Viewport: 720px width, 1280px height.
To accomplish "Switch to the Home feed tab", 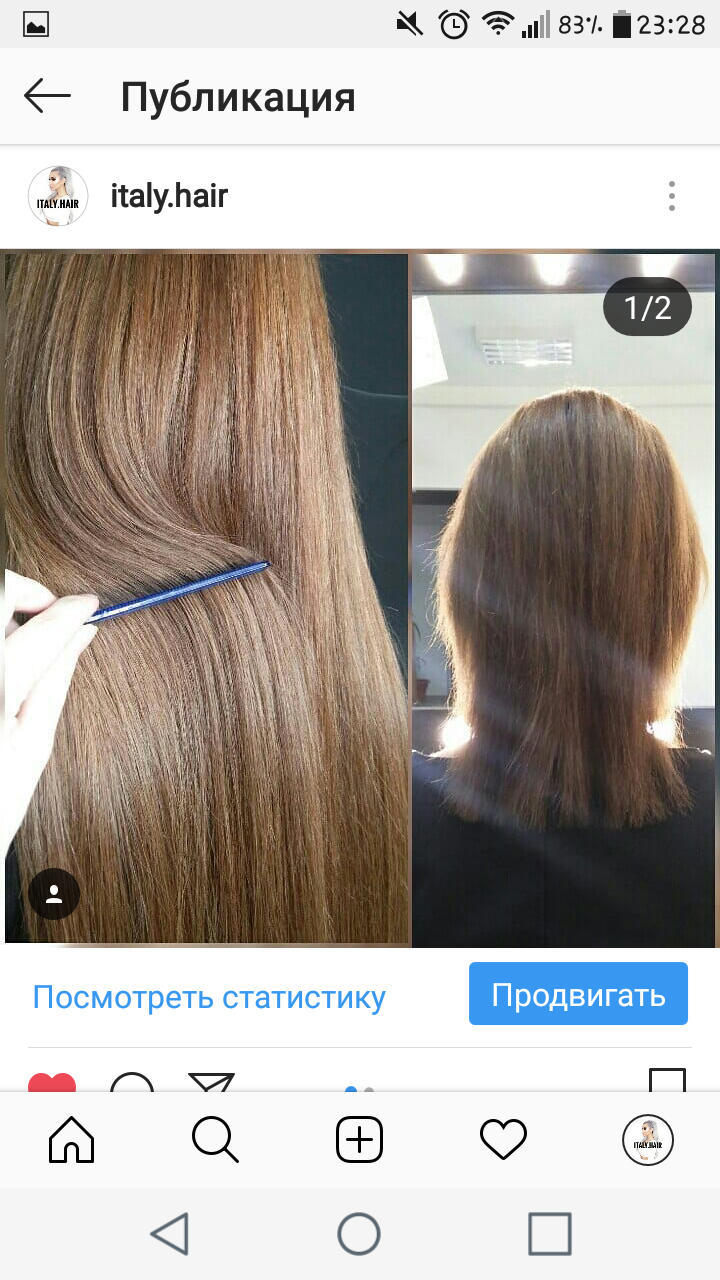I will coord(72,1140).
